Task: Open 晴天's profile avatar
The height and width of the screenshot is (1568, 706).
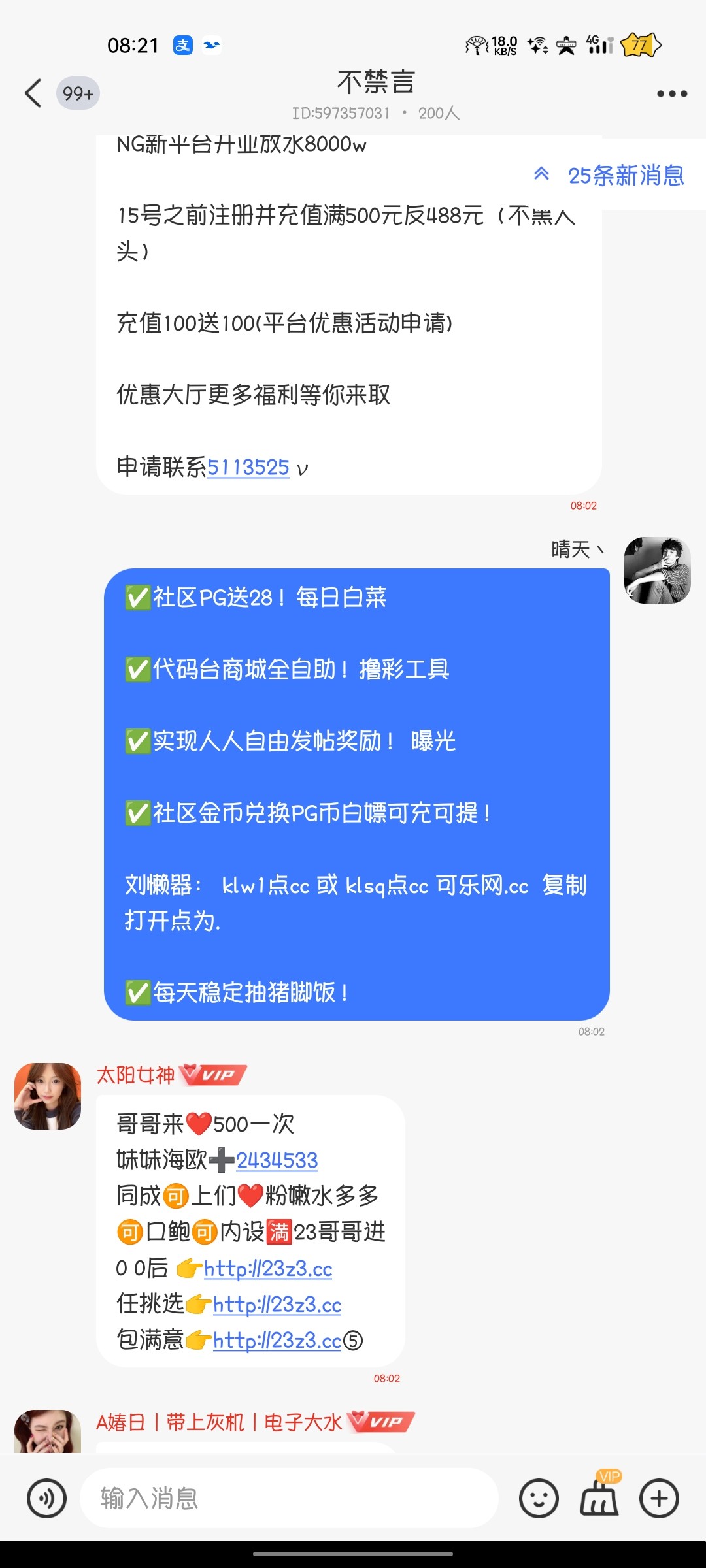Action: 657,570
